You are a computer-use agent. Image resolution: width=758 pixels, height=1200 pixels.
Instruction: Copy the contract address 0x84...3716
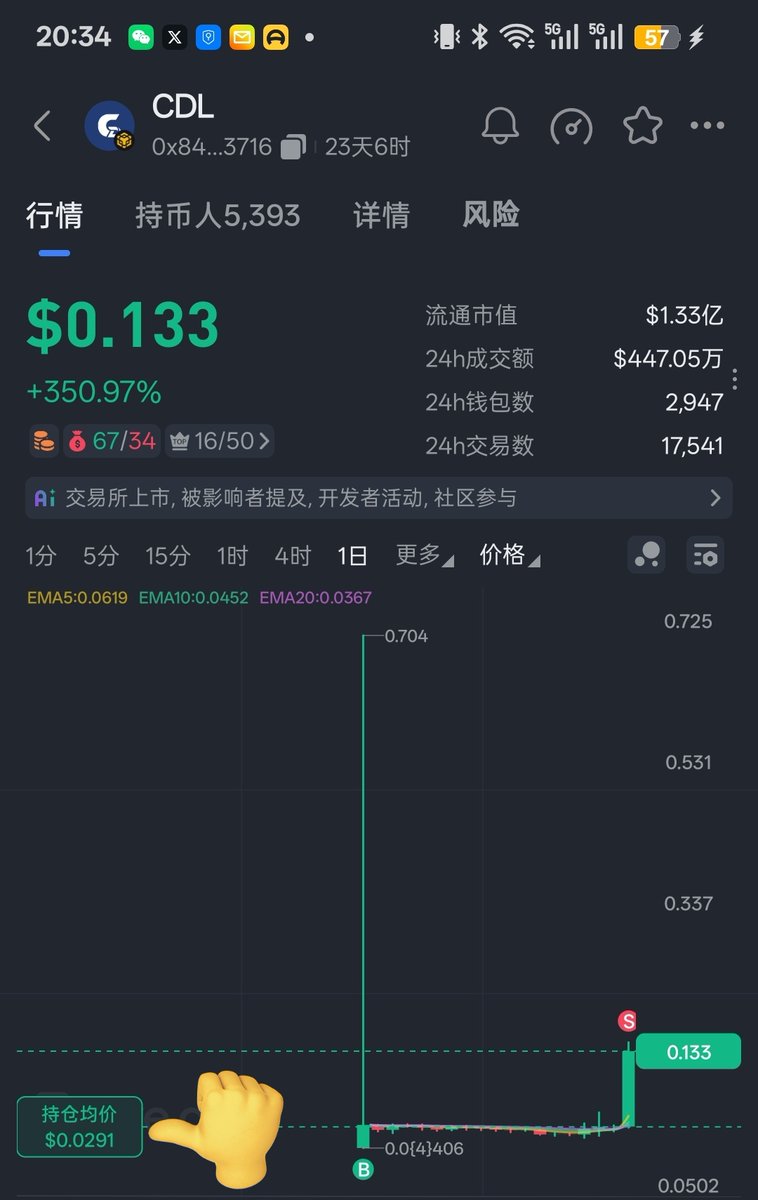click(x=293, y=148)
